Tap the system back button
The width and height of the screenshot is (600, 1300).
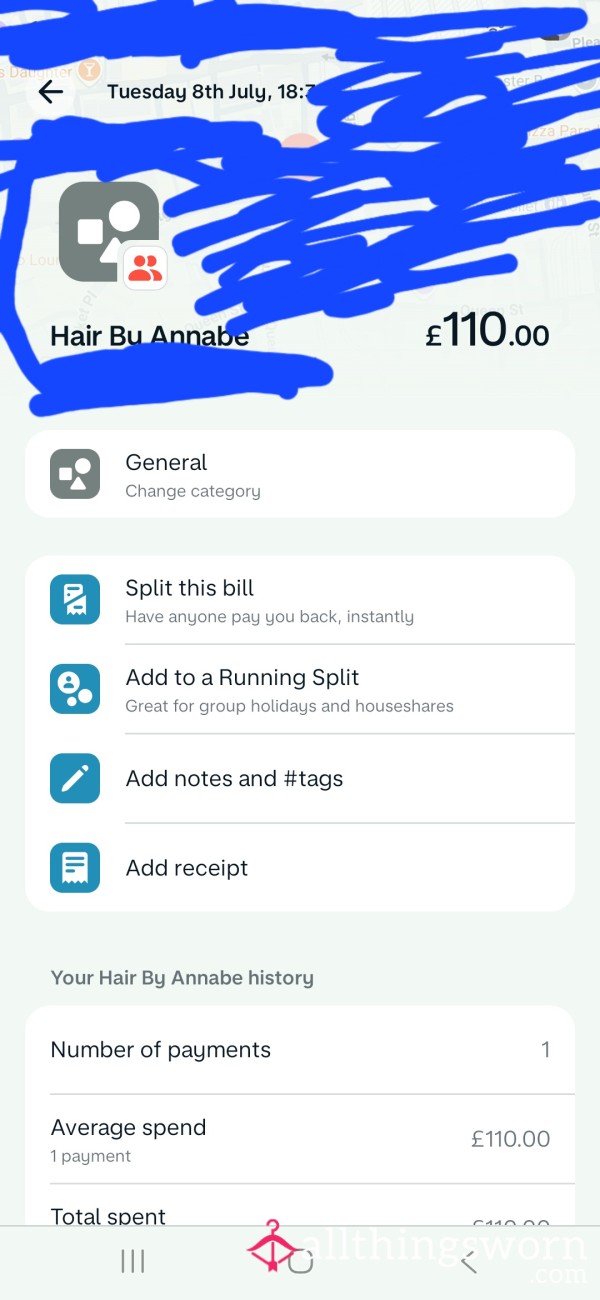click(x=468, y=1262)
